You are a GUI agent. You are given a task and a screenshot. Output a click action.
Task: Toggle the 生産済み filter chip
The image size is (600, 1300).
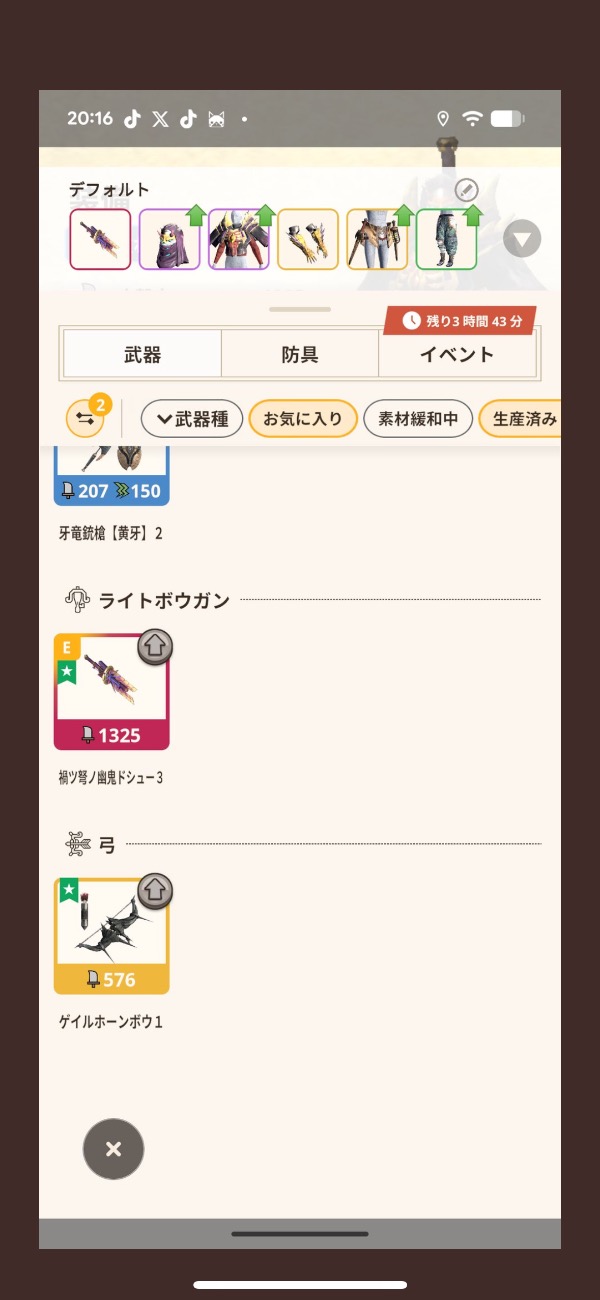click(x=520, y=419)
